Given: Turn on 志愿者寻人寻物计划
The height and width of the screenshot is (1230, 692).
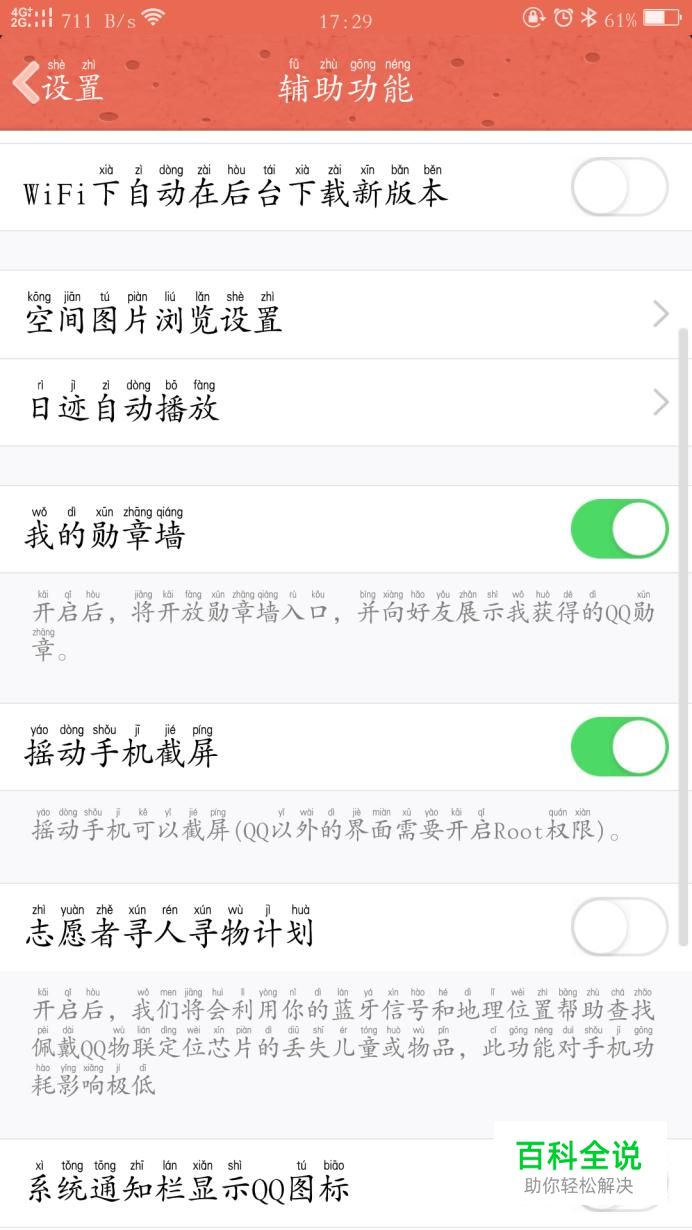Looking at the screenshot, I should coord(619,926).
